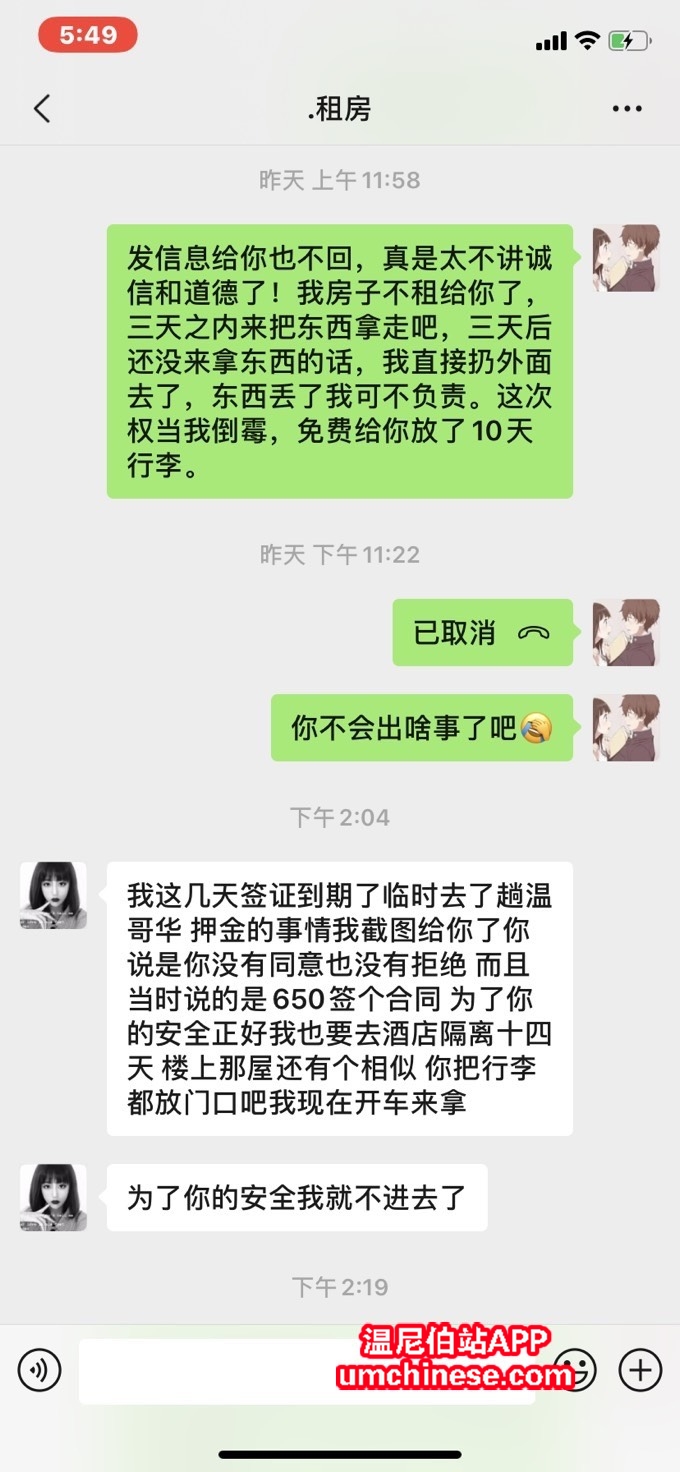This screenshot has height=1472, width=680.
Task: Open avatar beside the long green message
Action: (x=626, y=258)
